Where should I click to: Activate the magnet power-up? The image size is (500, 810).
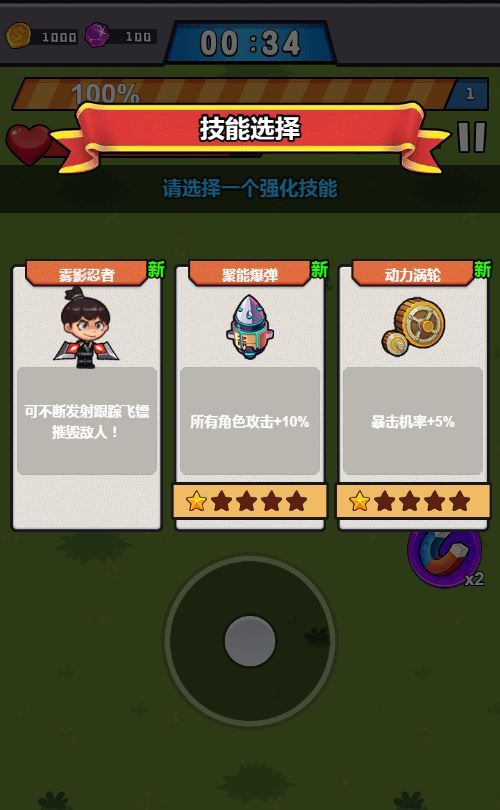445,559
